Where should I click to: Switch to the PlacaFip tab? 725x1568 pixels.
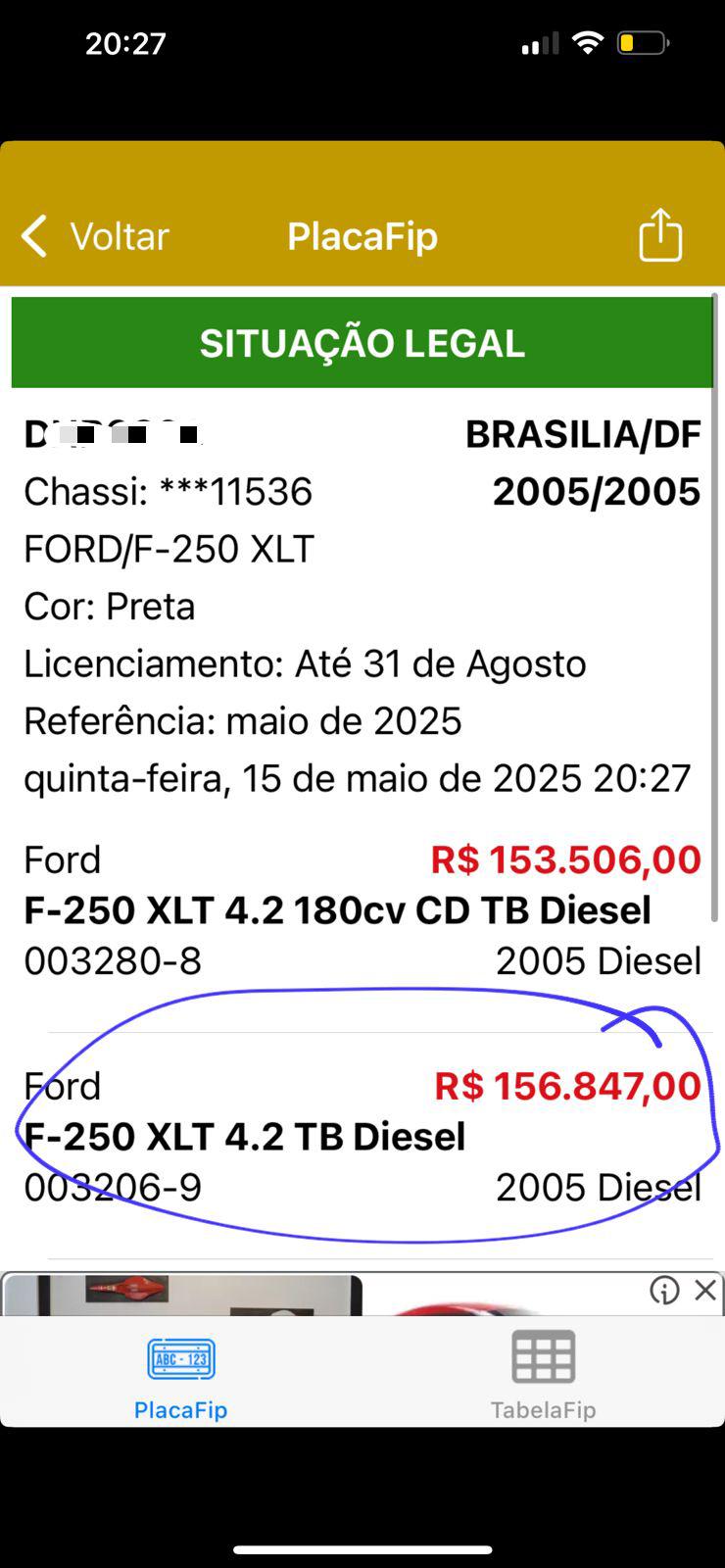pos(180,1372)
